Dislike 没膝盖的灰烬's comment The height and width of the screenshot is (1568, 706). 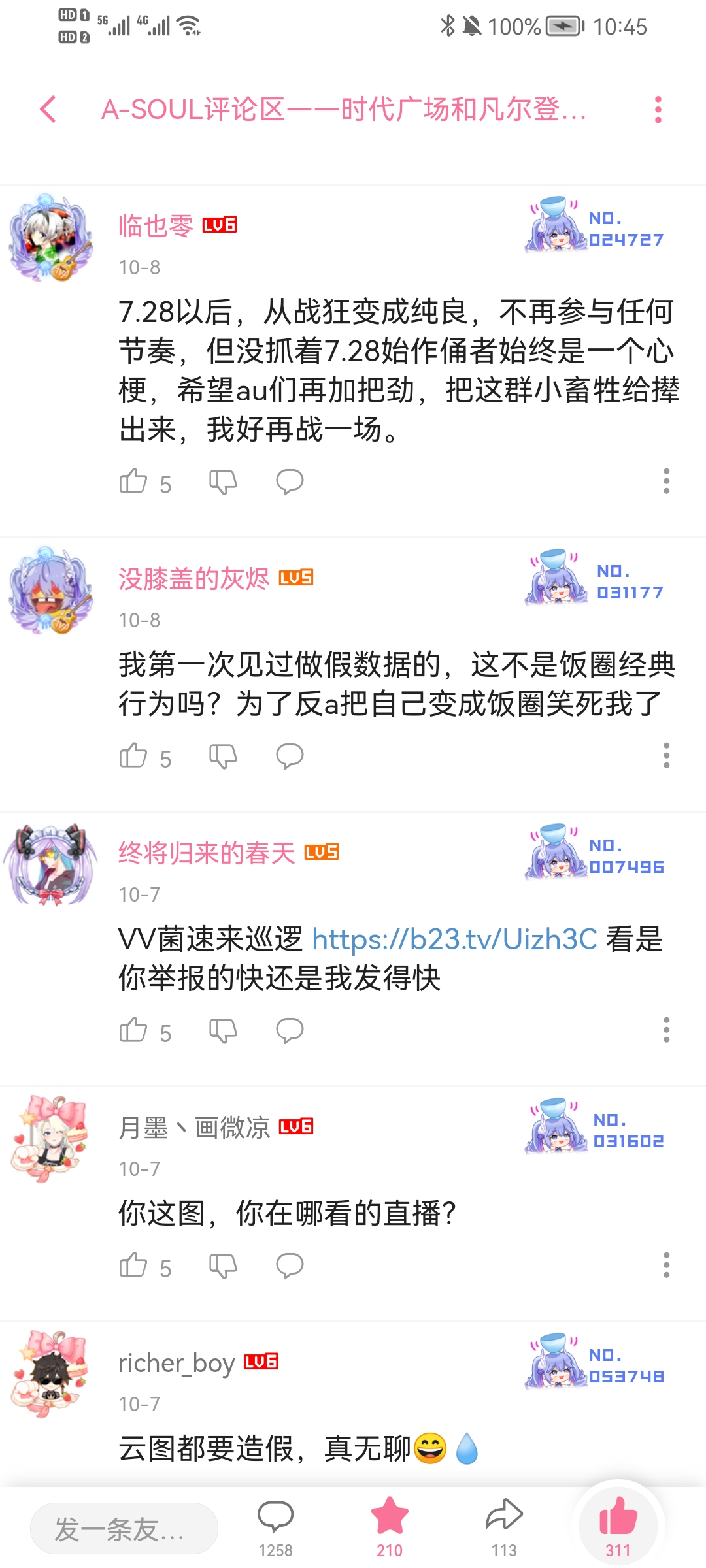pyautogui.click(x=223, y=756)
